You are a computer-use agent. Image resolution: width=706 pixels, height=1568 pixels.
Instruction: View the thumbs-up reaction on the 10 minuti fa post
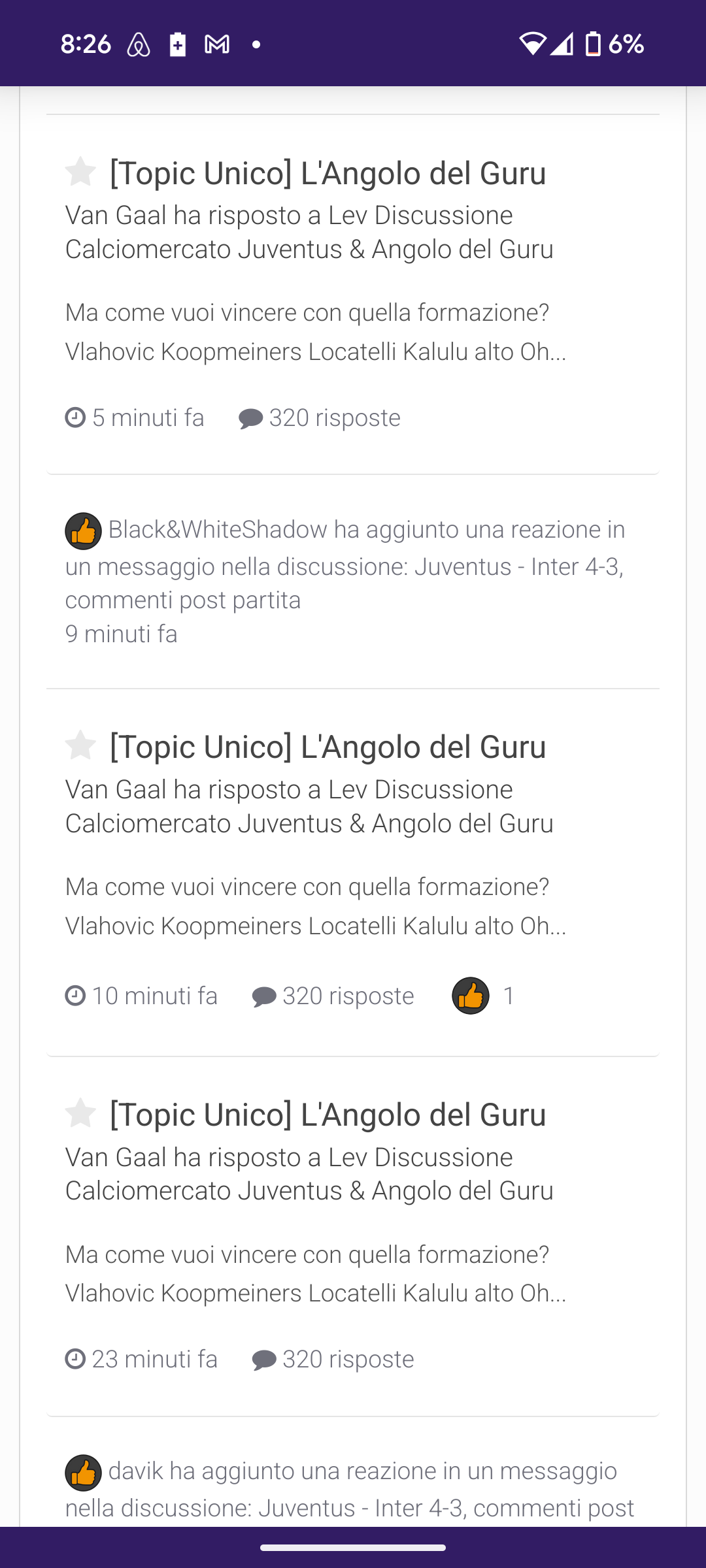[x=471, y=996]
